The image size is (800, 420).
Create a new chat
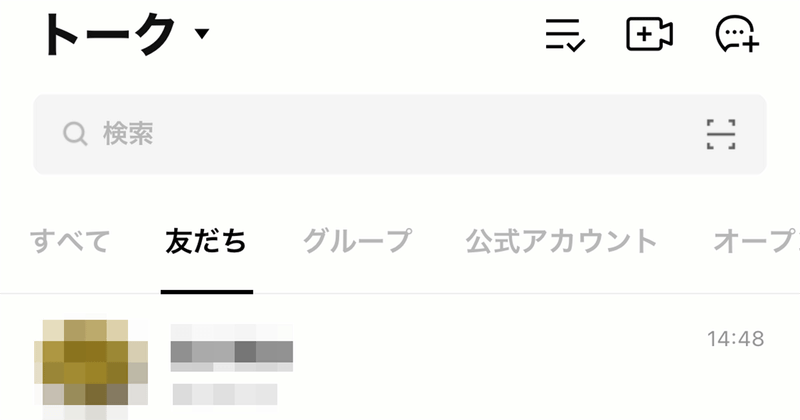tap(737, 35)
